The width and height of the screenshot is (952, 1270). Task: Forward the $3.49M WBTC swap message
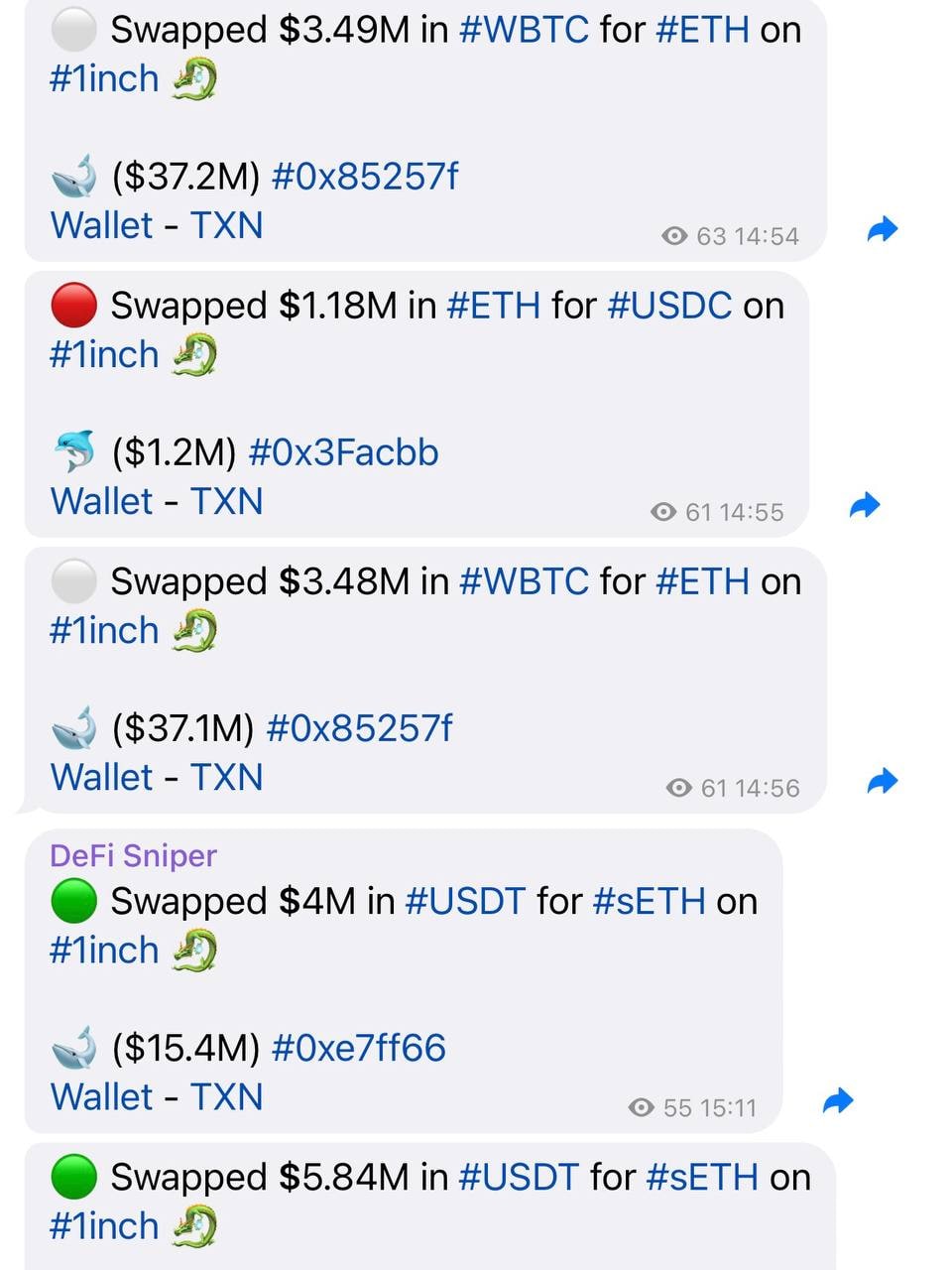click(882, 230)
